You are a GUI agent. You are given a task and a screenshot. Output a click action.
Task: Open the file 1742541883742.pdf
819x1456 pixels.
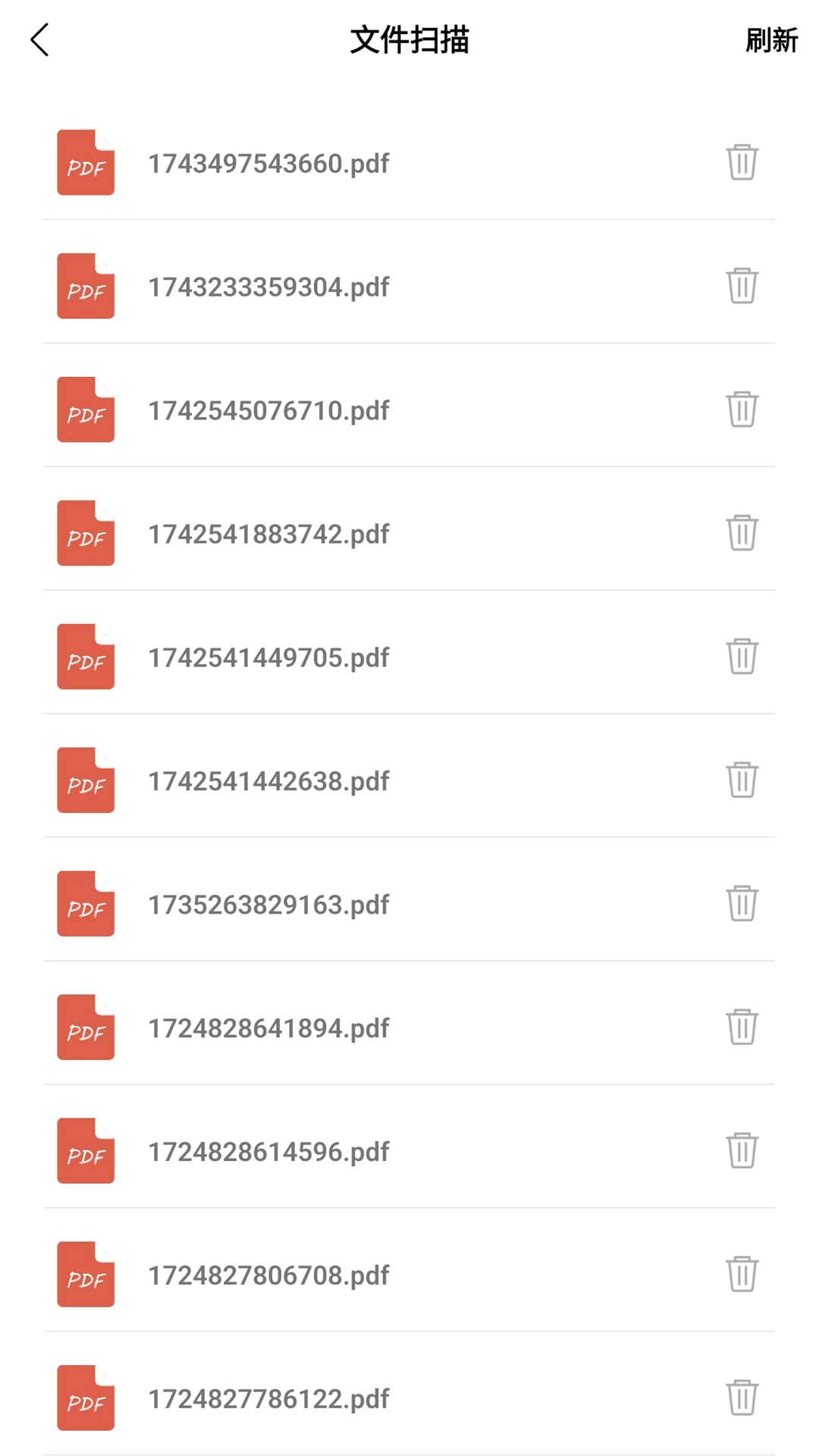[x=268, y=534]
